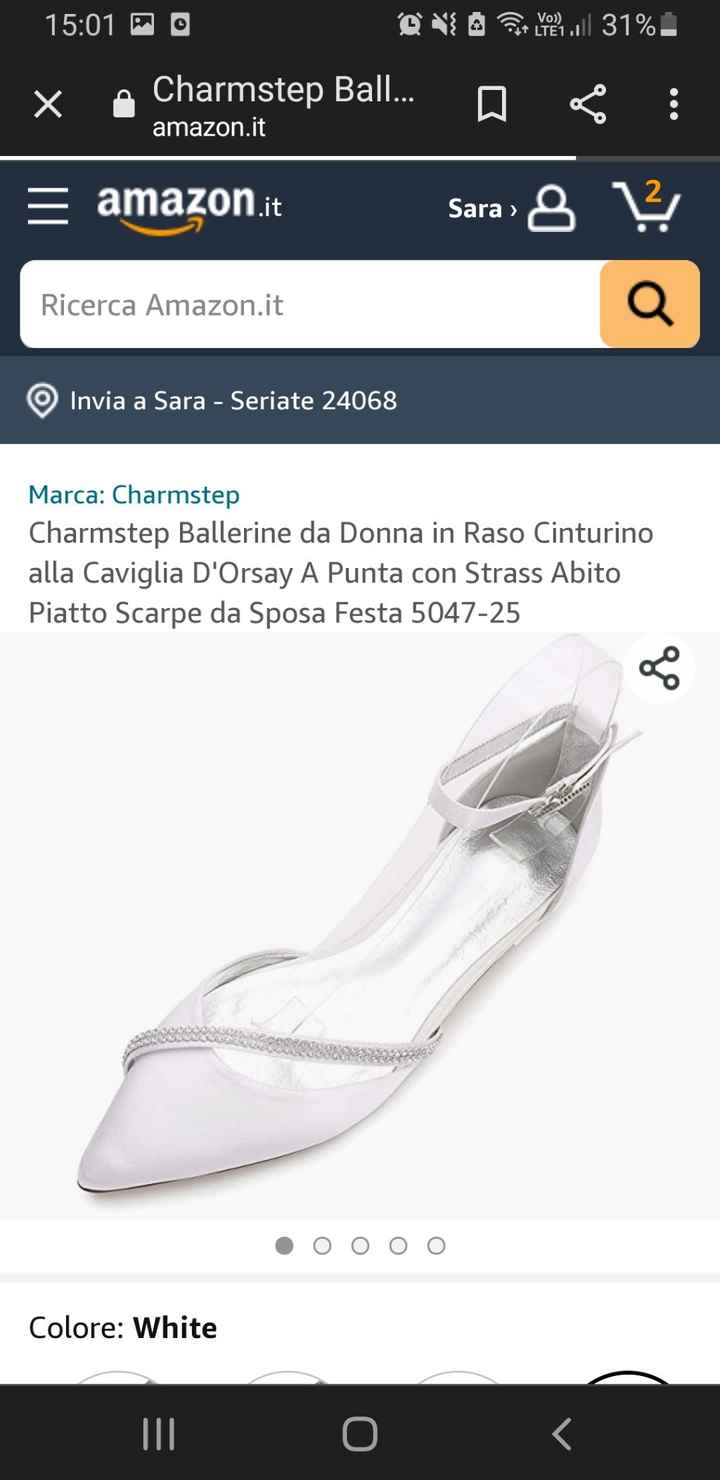Viewport: 720px width, 1480px height.
Task: Select the last carousel dot indicator
Action: [436, 1246]
